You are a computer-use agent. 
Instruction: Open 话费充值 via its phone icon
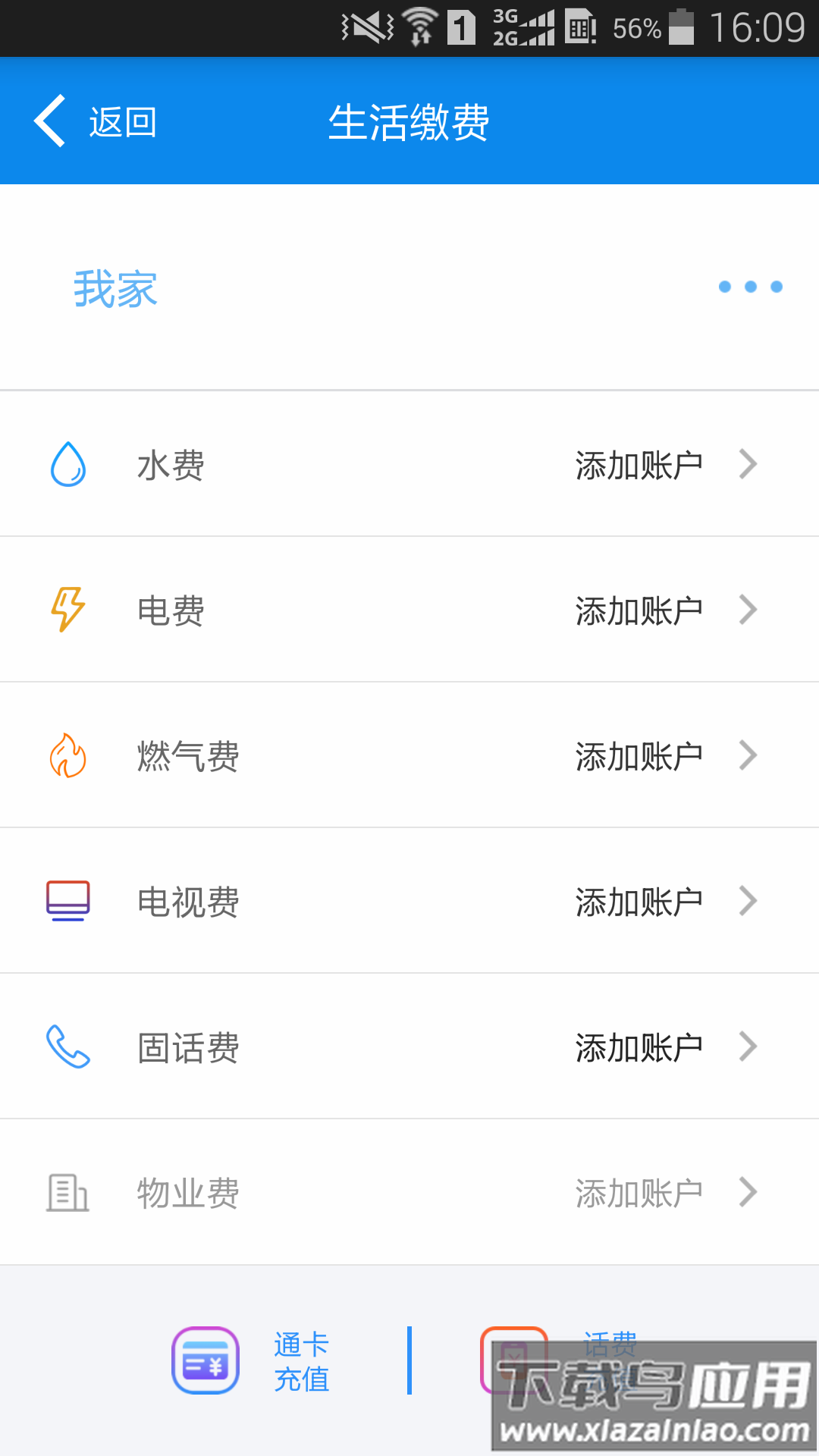coord(516,1360)
